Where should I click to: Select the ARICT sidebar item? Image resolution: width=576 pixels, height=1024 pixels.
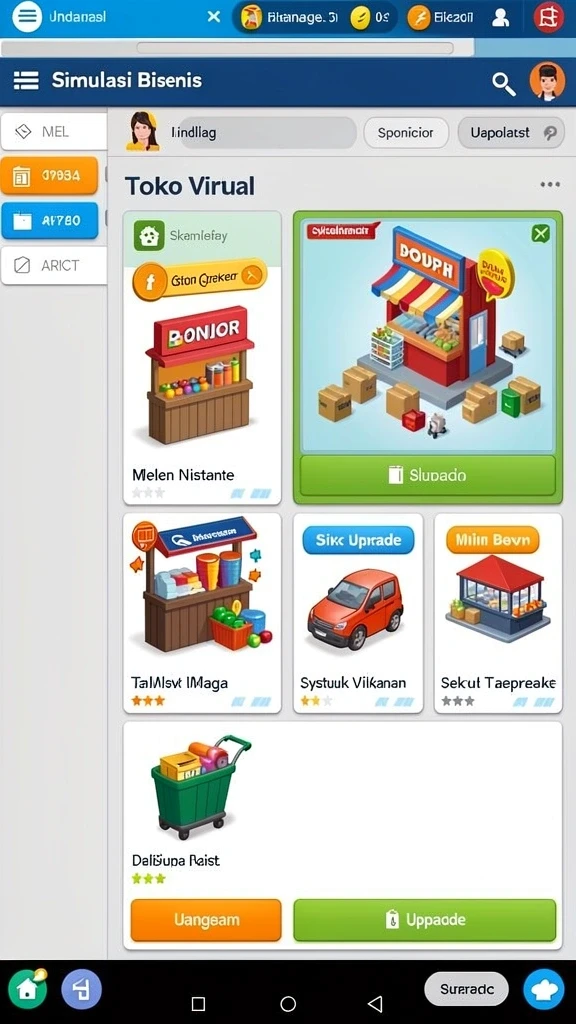[54, 265]
